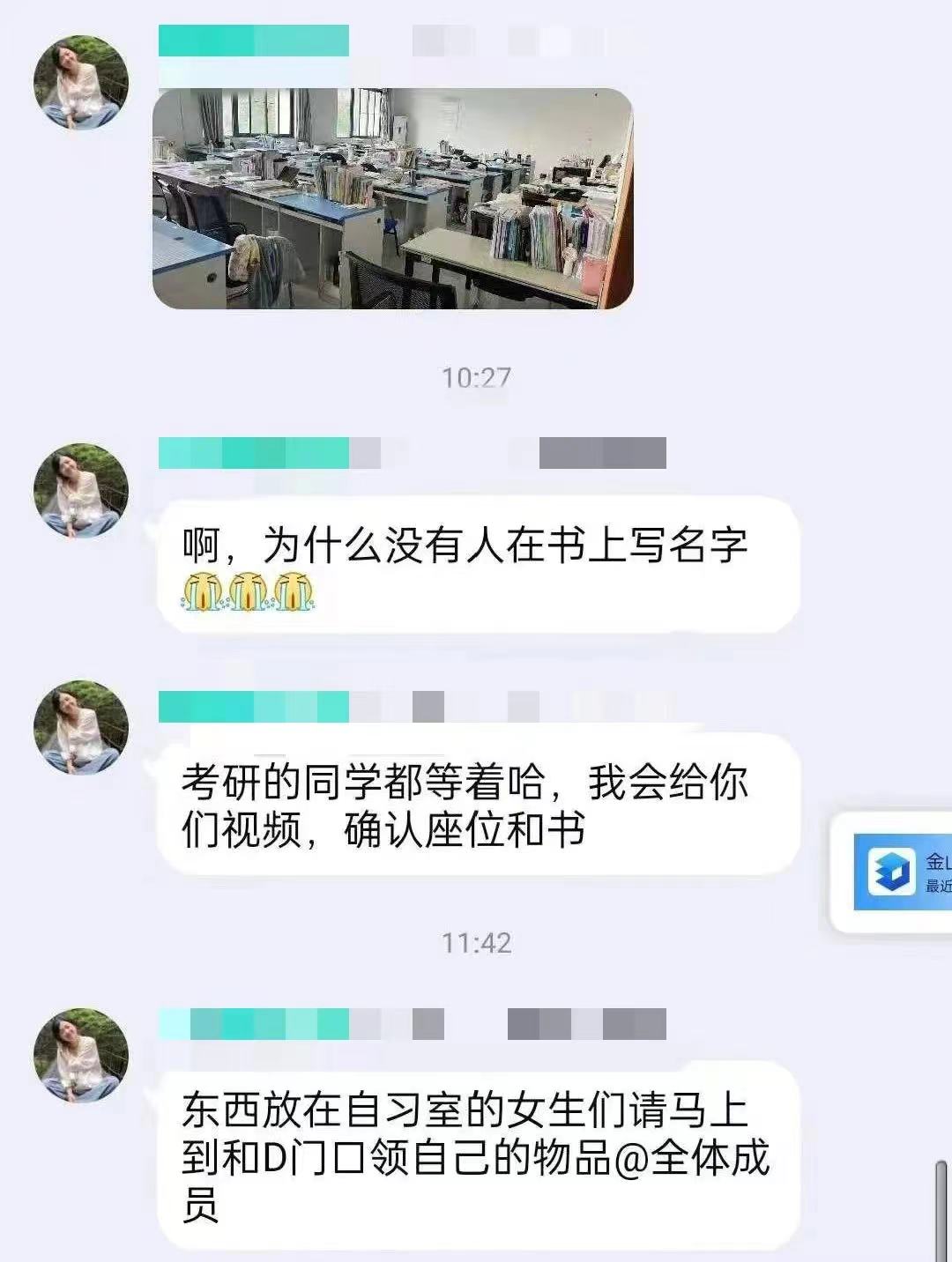The width and height of the screenshot is (952, 1262).
Task: Open the floating 金山 document card on the right edge
Action: (899, 872)
